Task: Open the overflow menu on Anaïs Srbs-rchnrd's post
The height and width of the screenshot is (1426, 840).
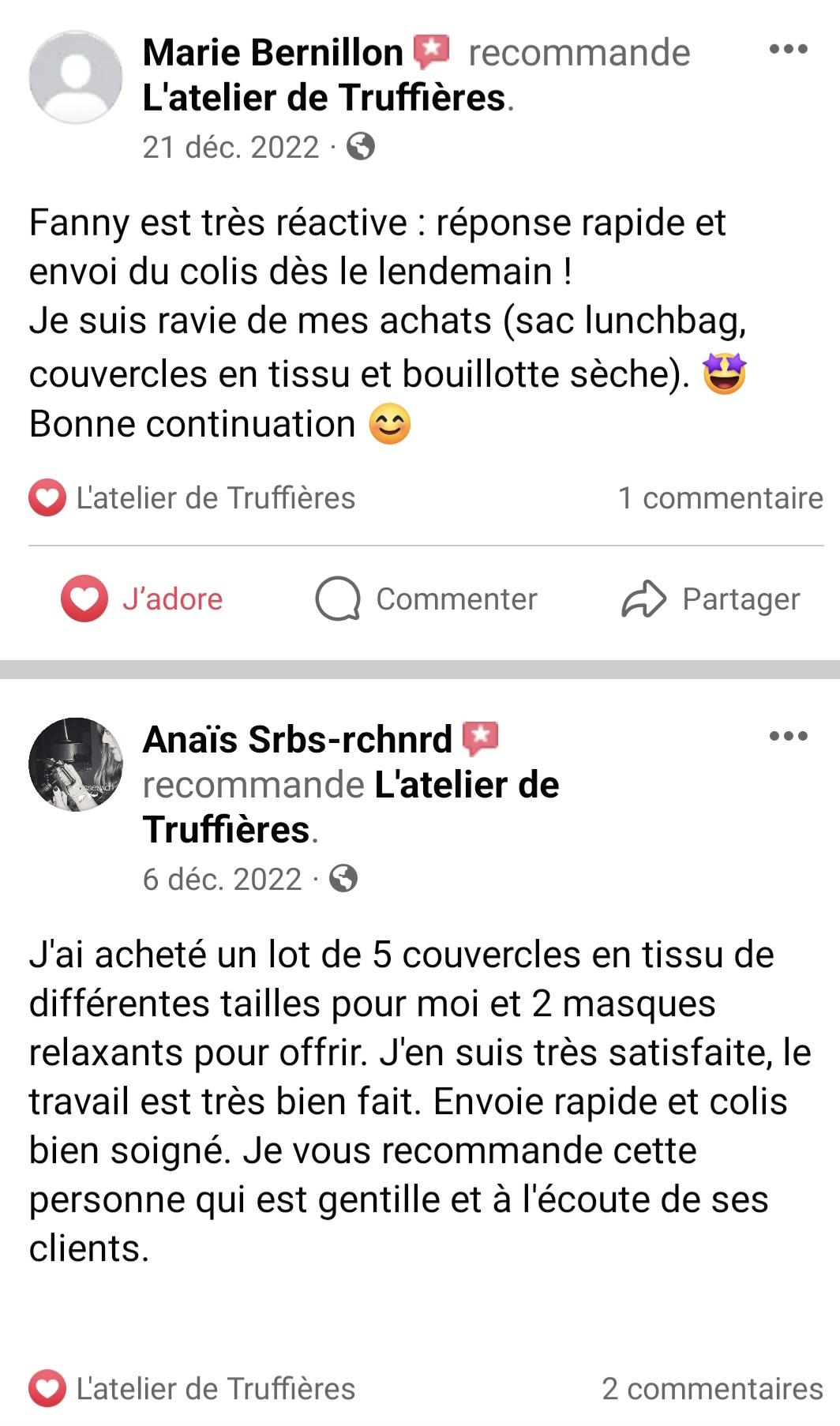Action: click(788, 737)
